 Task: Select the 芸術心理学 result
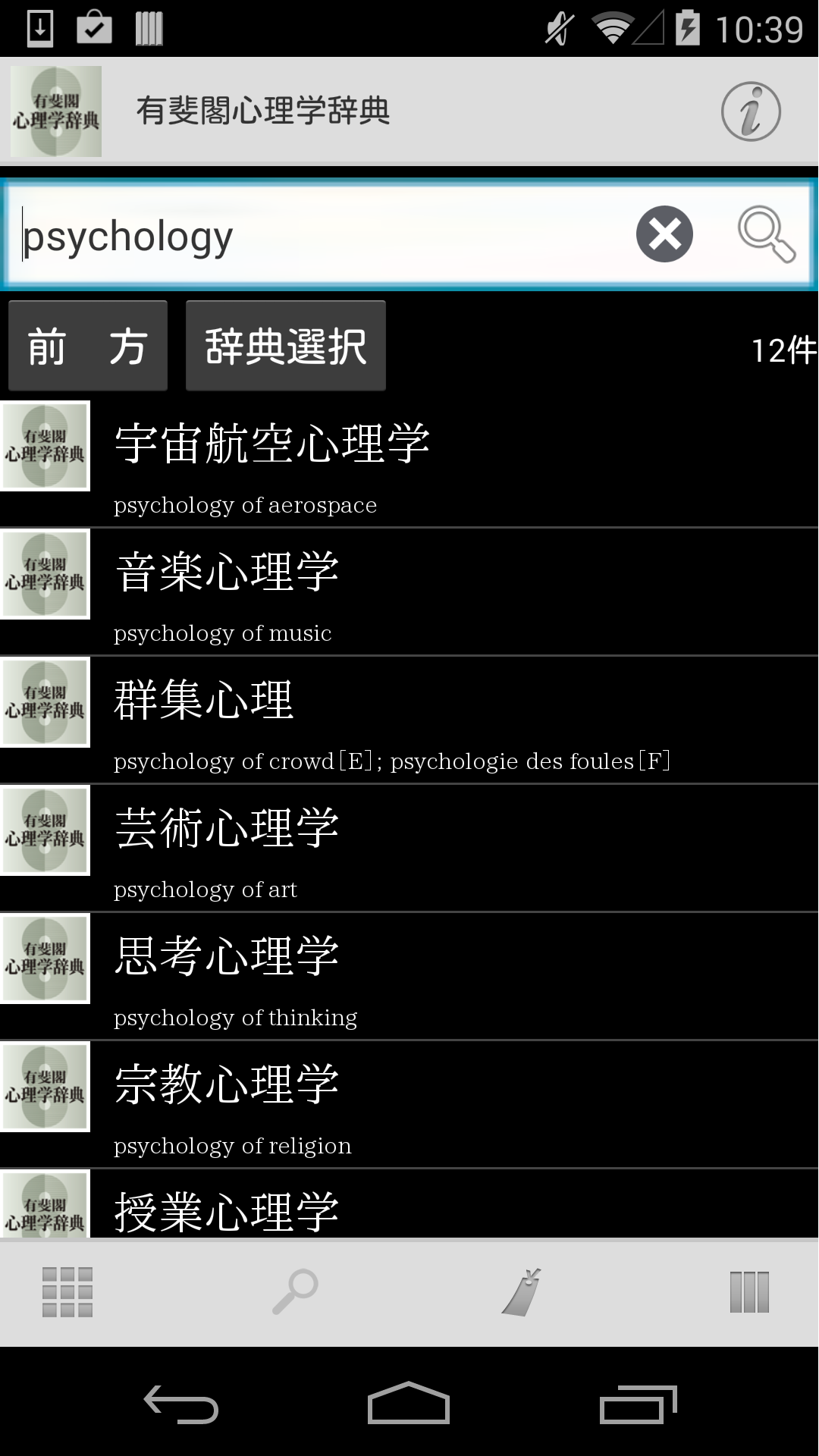[409, 849]
